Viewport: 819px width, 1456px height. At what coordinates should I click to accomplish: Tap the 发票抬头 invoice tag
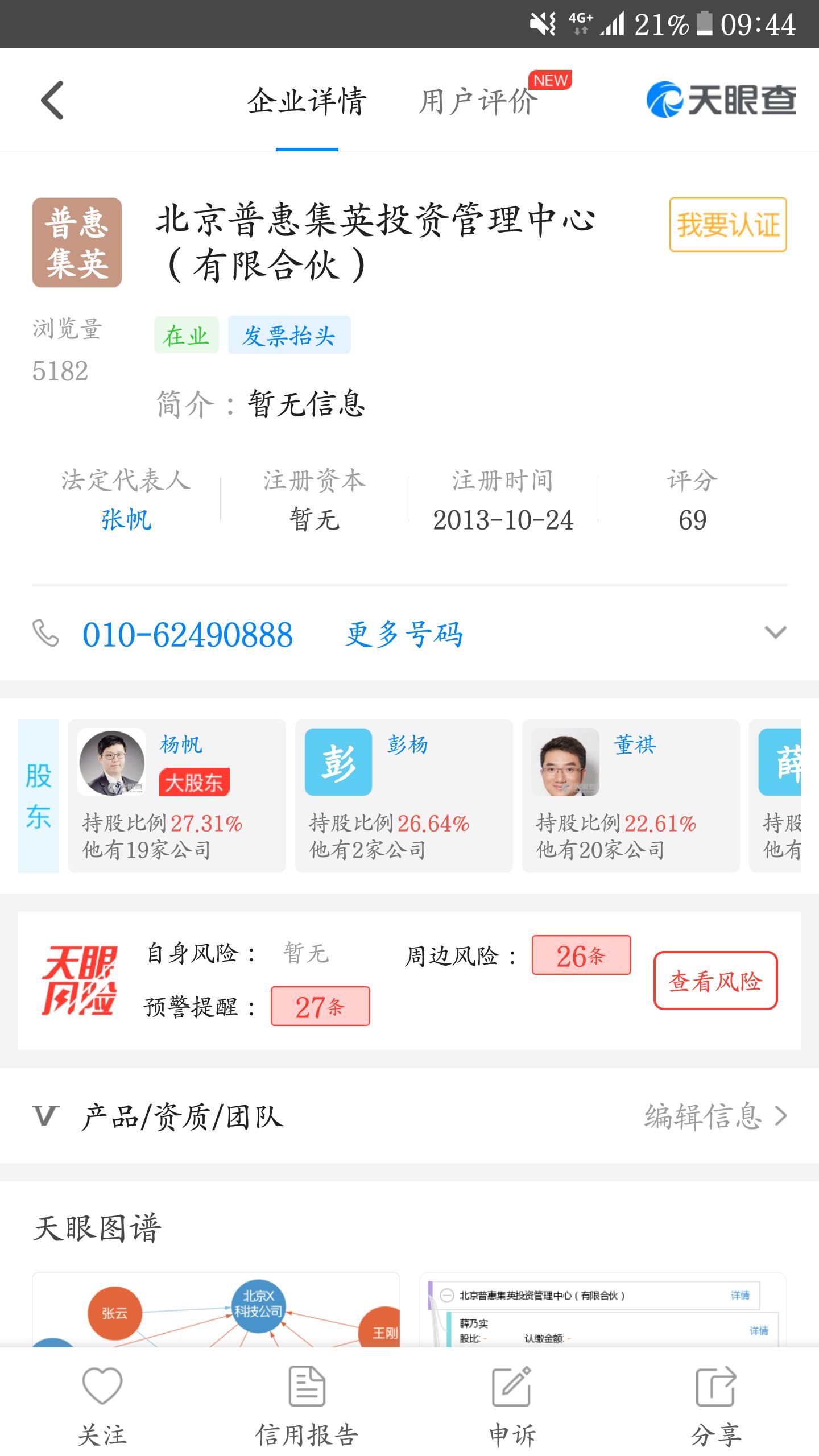click(287, 336)
